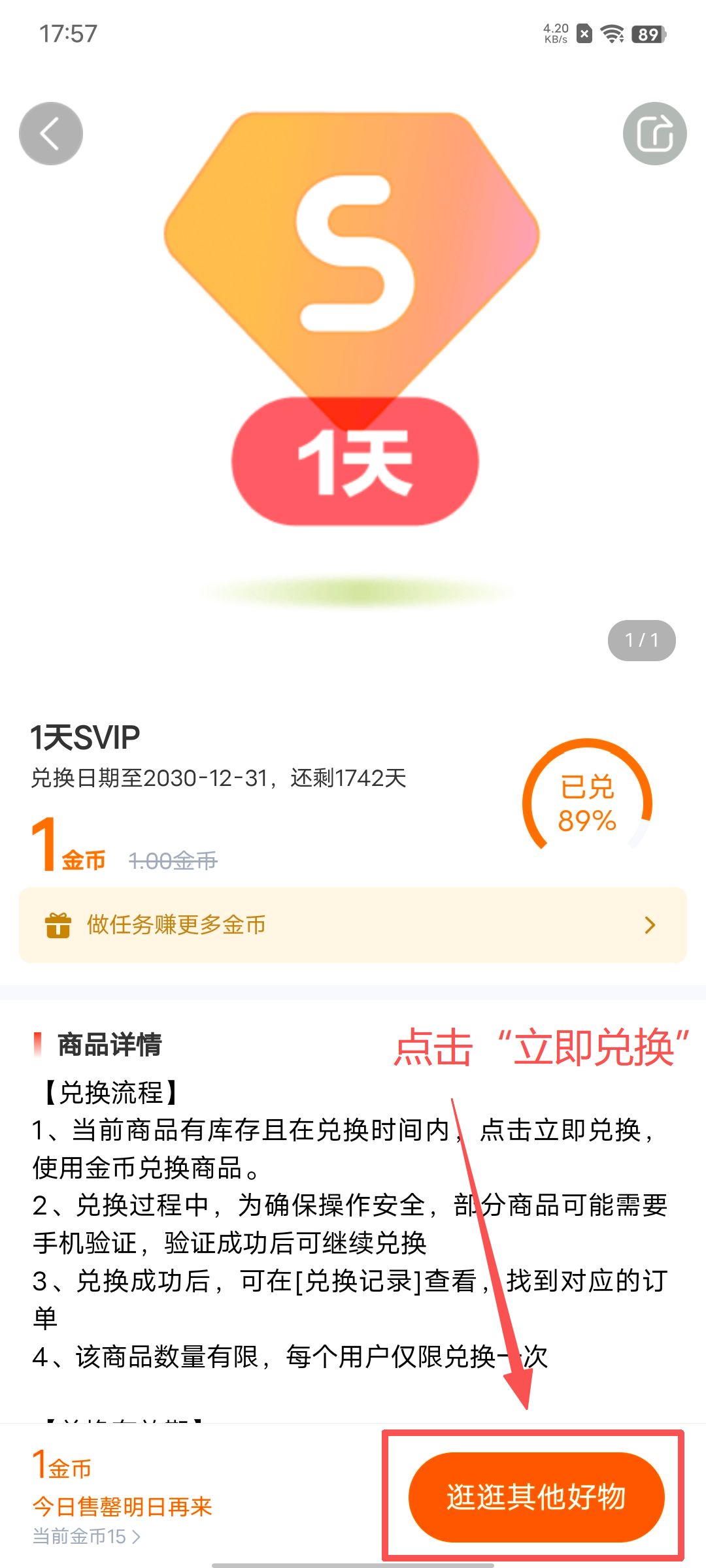This screenshot has width=706, height=1568.
Task: Share this SVIP product page
Action: (654, 134)
